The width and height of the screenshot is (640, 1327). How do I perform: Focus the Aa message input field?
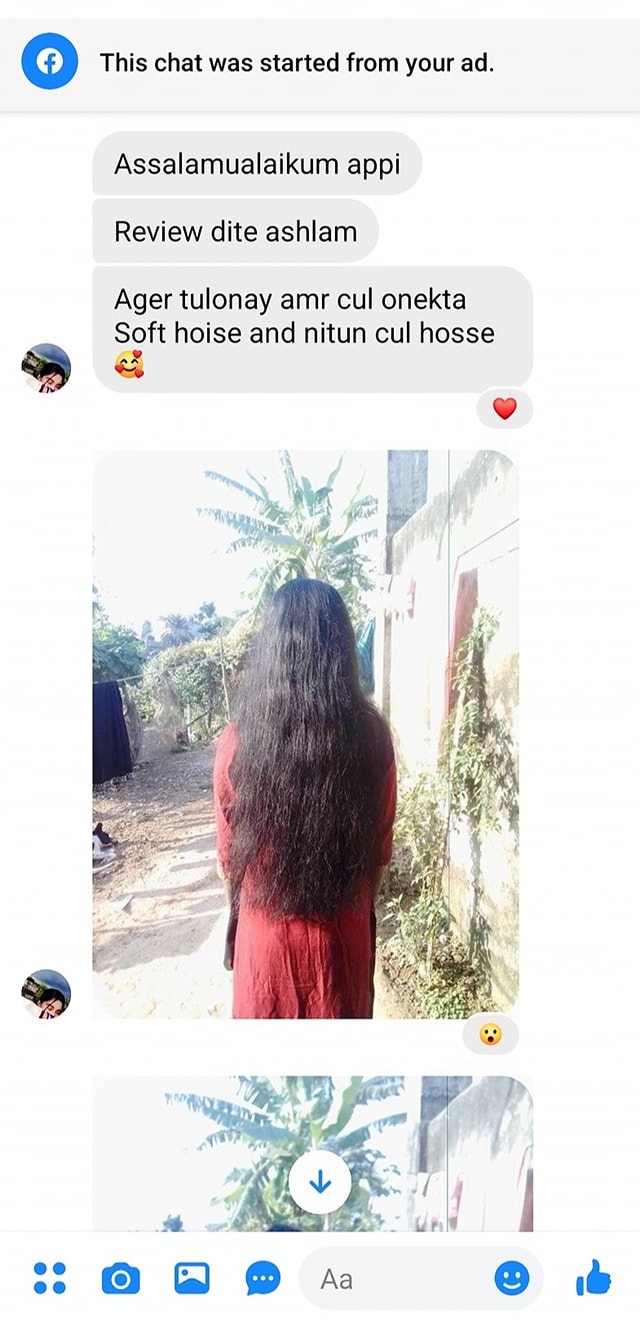click(400, 1278)
